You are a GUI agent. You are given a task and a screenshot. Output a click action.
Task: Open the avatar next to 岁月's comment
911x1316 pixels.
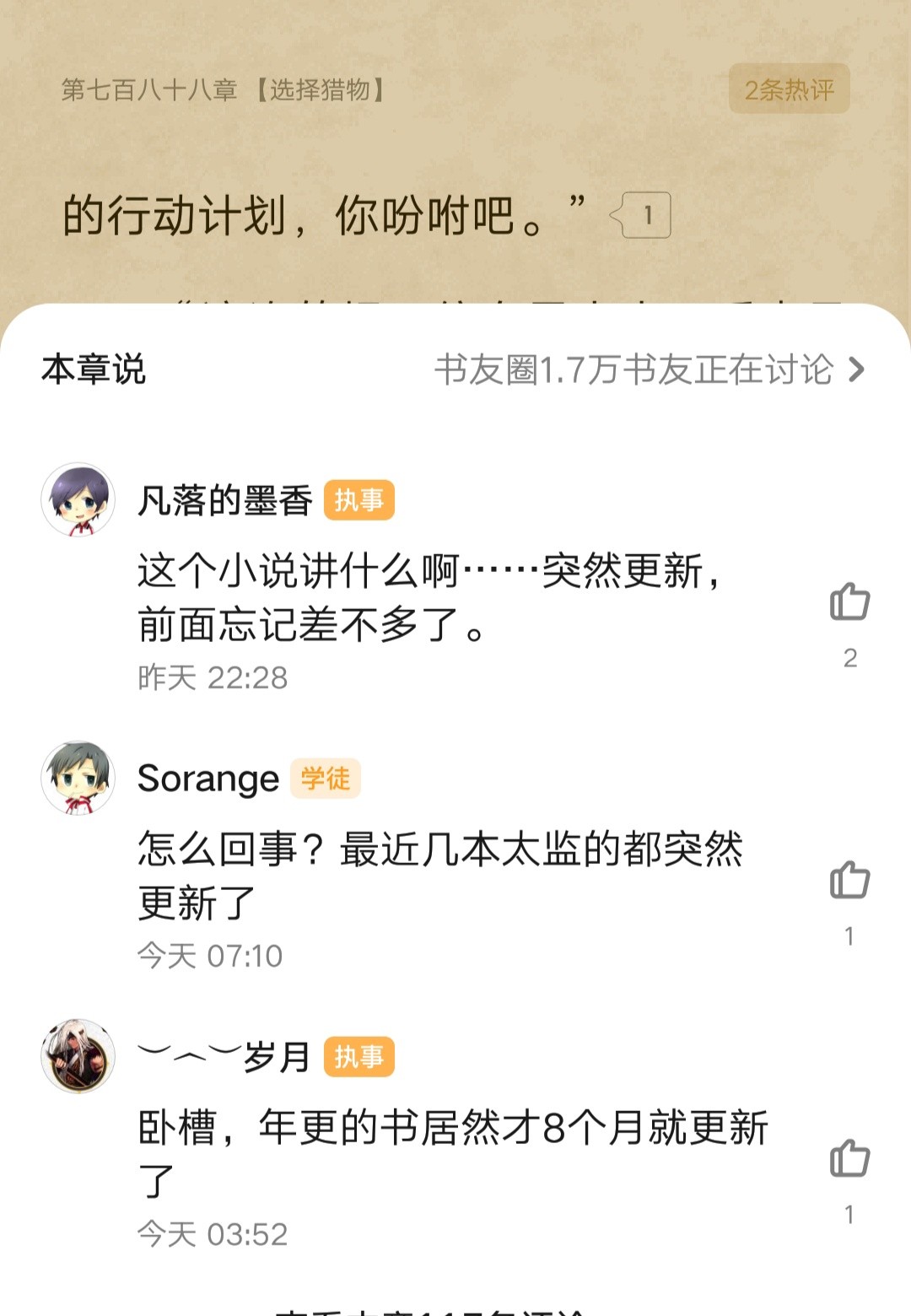[x=78, y=1056]
